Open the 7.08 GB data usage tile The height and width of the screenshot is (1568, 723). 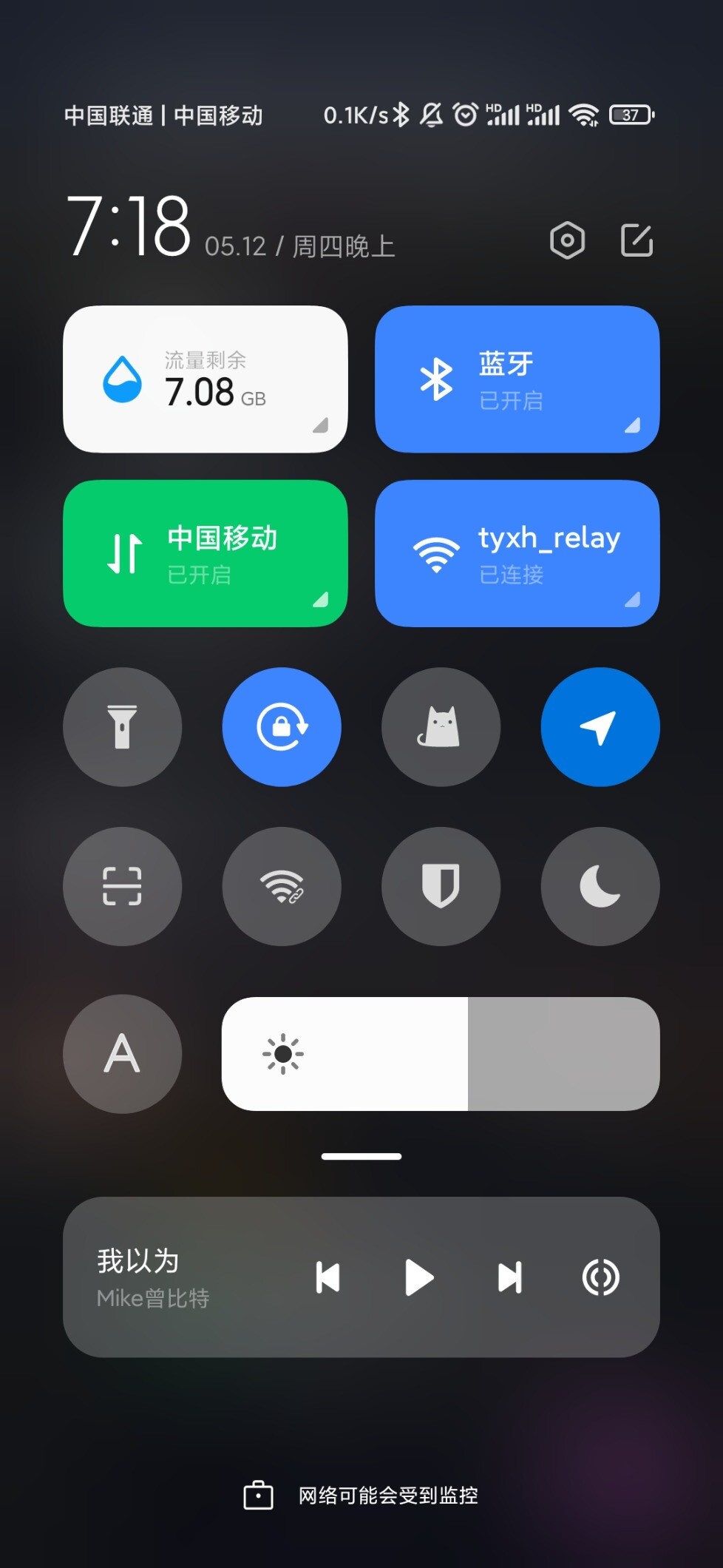tap(206, 379)
